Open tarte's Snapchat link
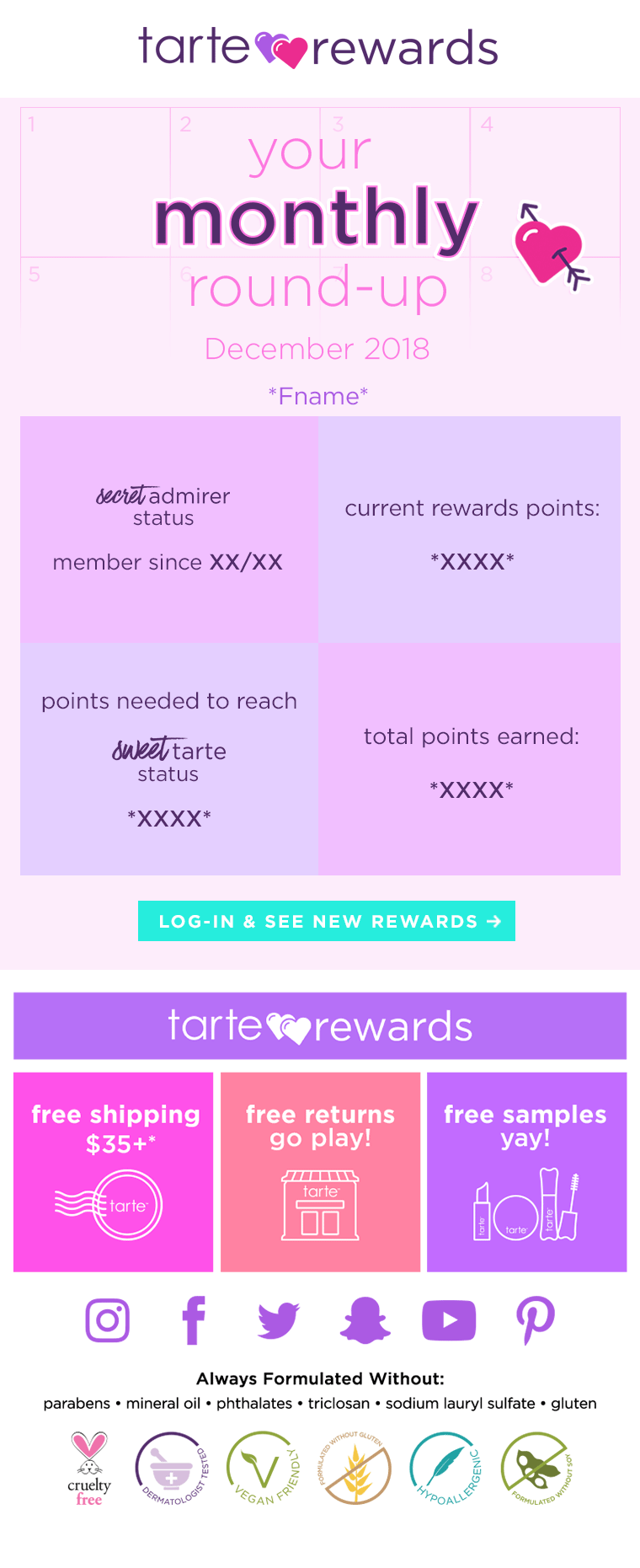 click(365, 1319)
